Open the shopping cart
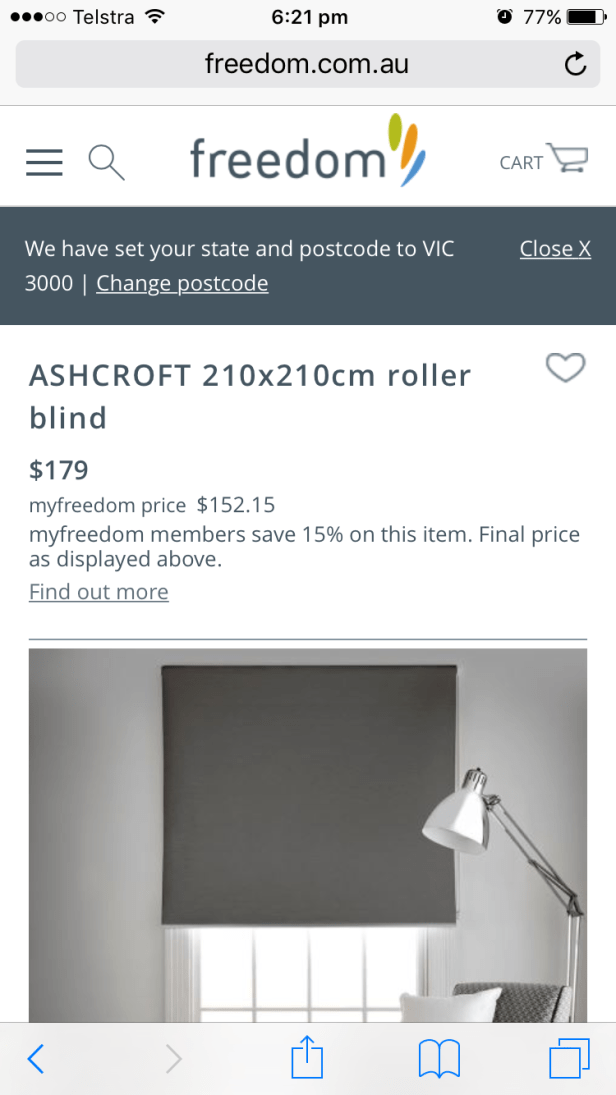Viewport: 616px width, 1095px height. point(543,161)
